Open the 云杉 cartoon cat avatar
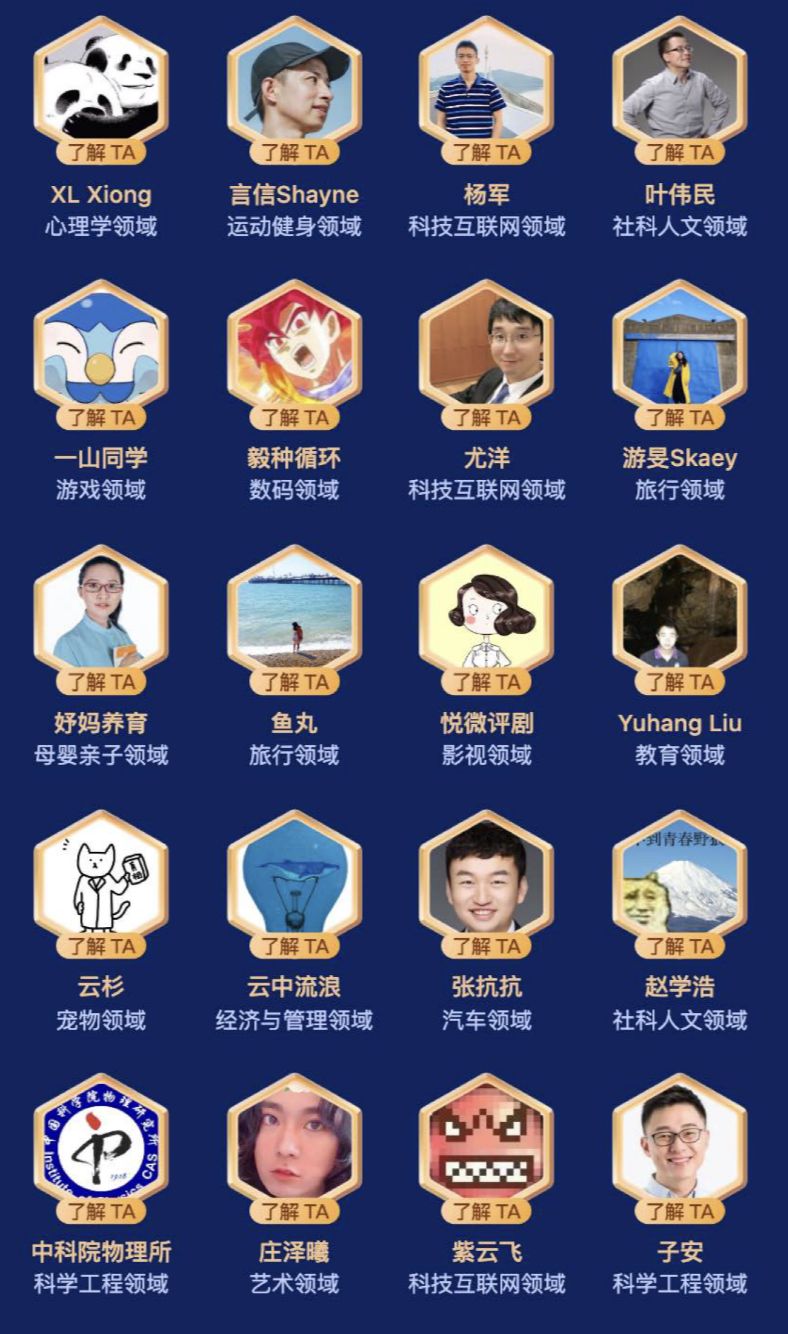788x1334 pixels. click(x=101, y=880)
